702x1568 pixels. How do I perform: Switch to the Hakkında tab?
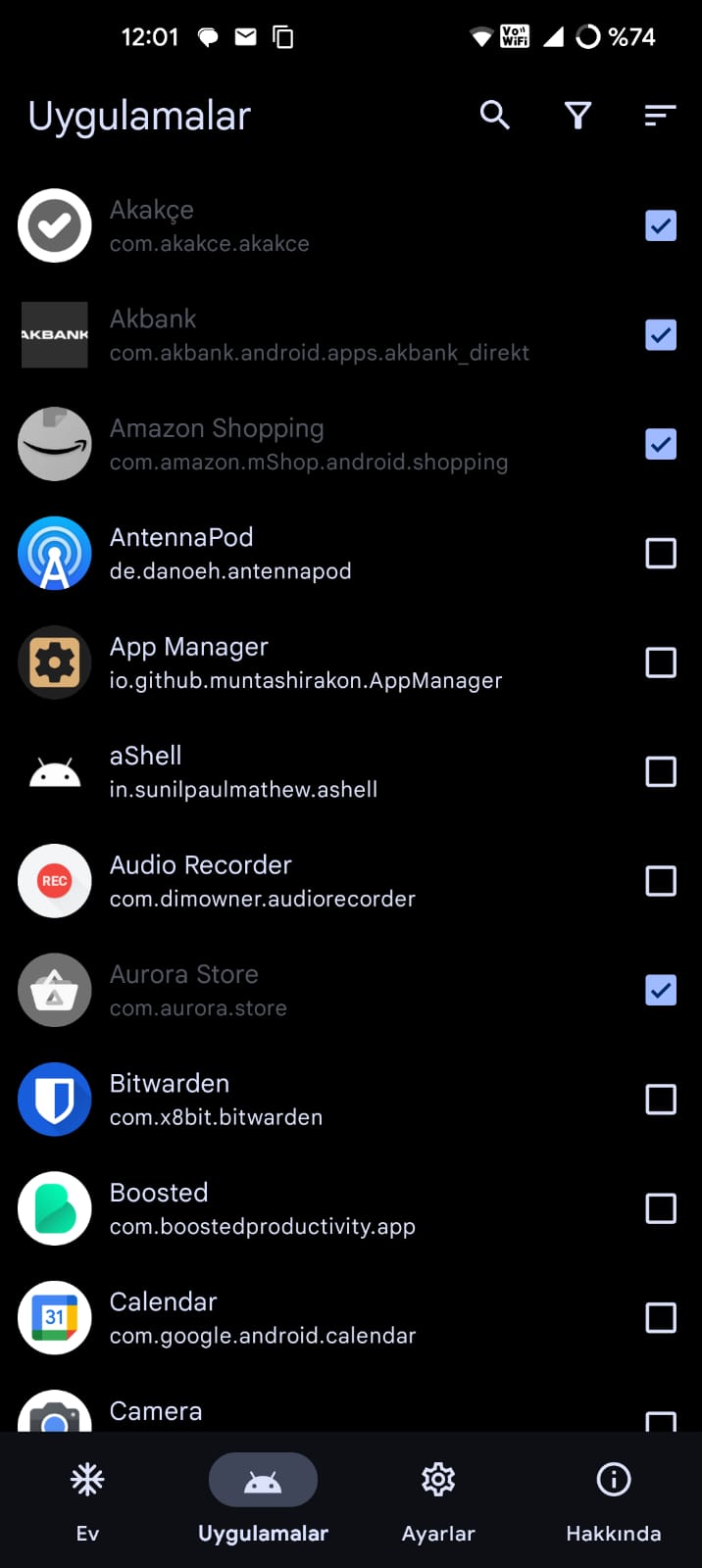click(614, 1497)
